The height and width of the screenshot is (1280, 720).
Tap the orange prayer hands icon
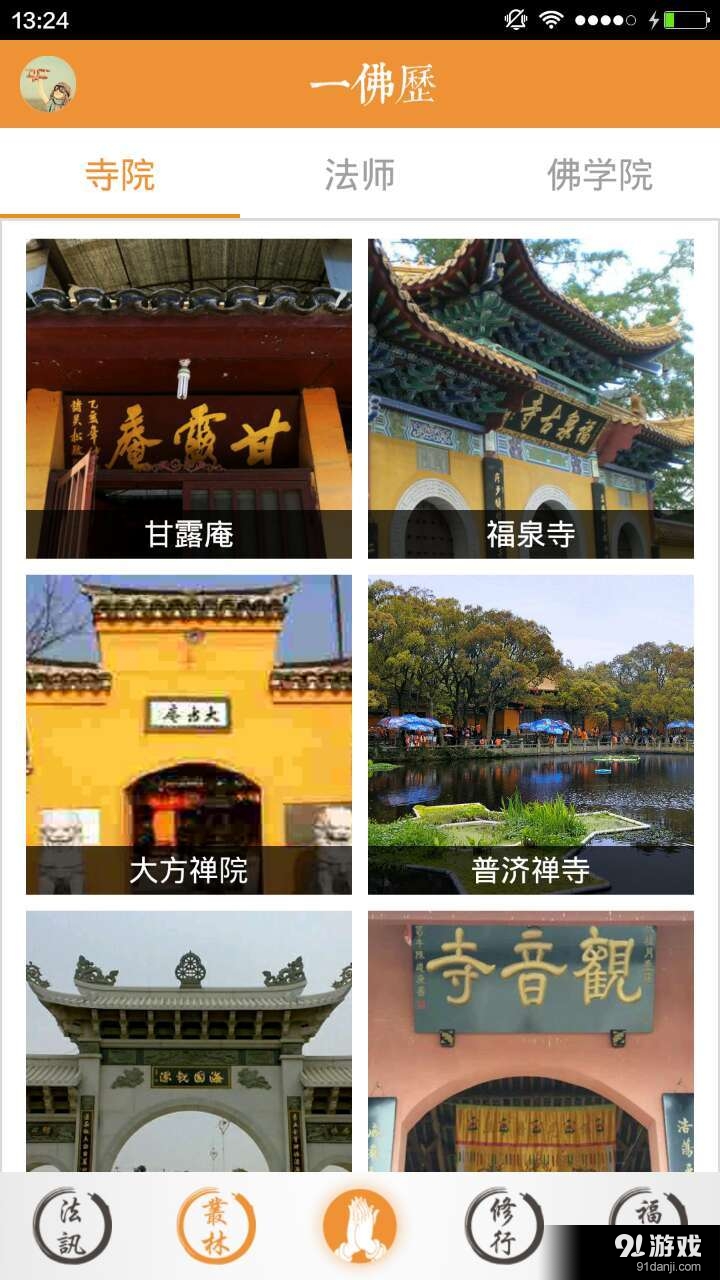[360, 1222]
